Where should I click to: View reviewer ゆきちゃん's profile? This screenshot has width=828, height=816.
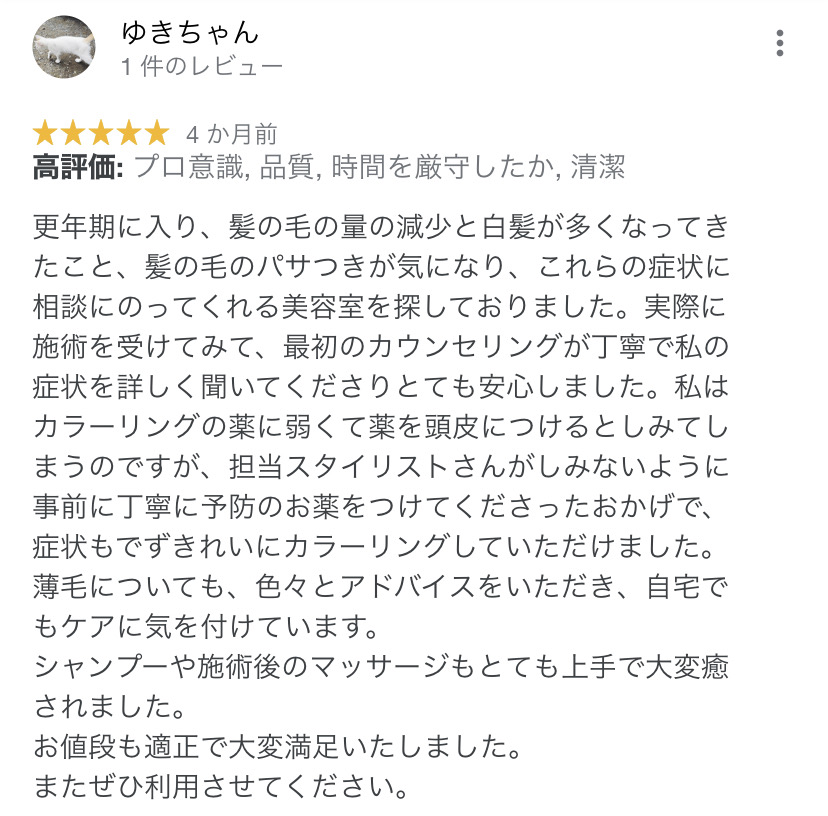click(189, 32)
